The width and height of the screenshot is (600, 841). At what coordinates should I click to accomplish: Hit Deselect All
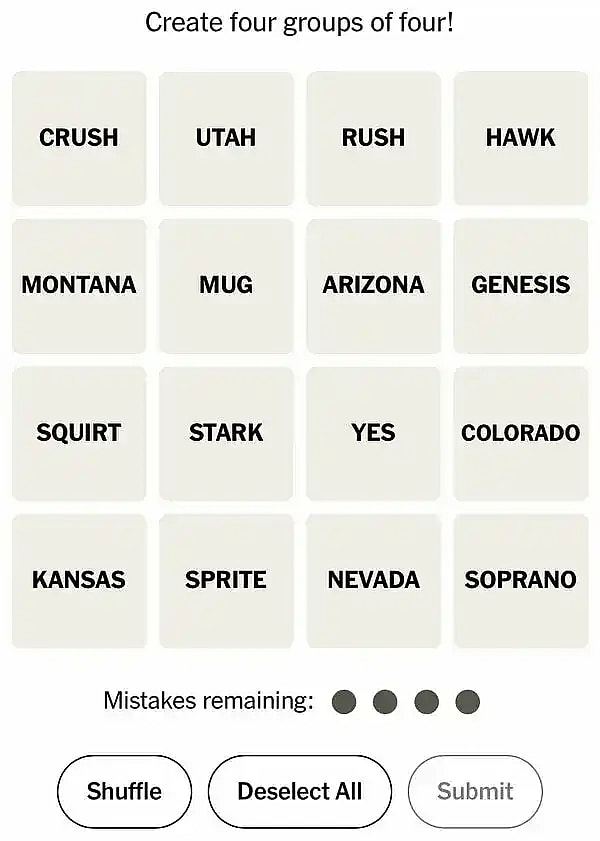[x=299, y=791]
